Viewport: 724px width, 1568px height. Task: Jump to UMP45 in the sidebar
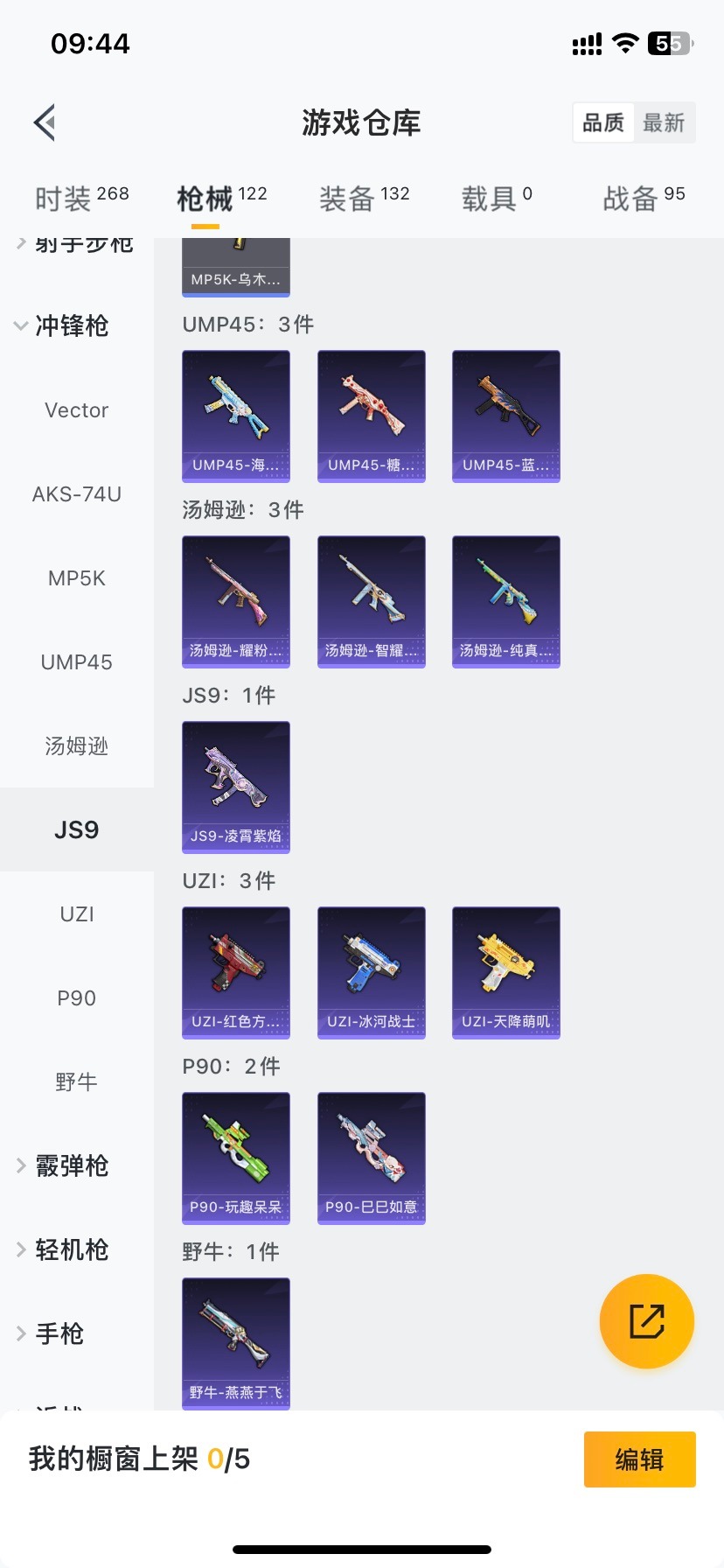[x=77, y=662]
